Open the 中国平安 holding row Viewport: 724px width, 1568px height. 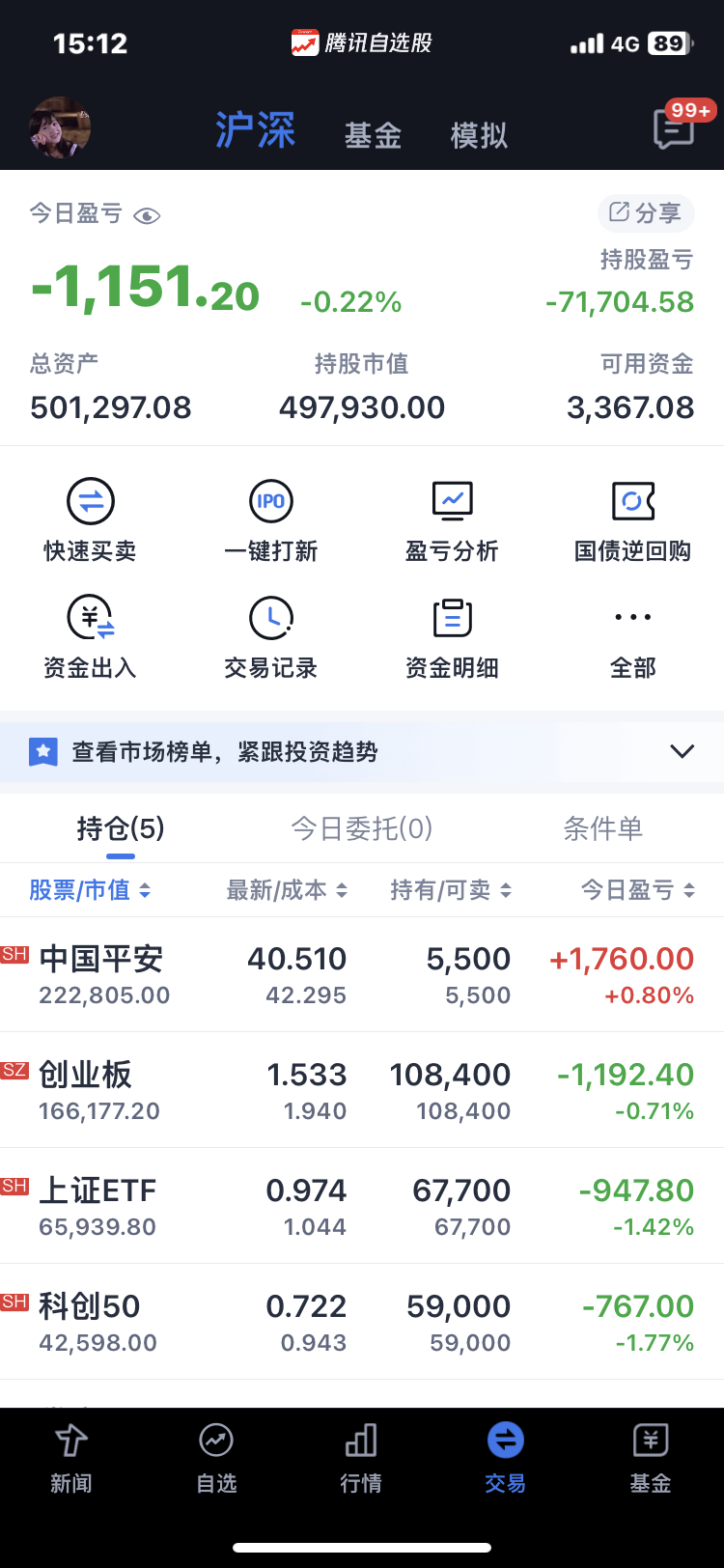click(x=362, y=974)
